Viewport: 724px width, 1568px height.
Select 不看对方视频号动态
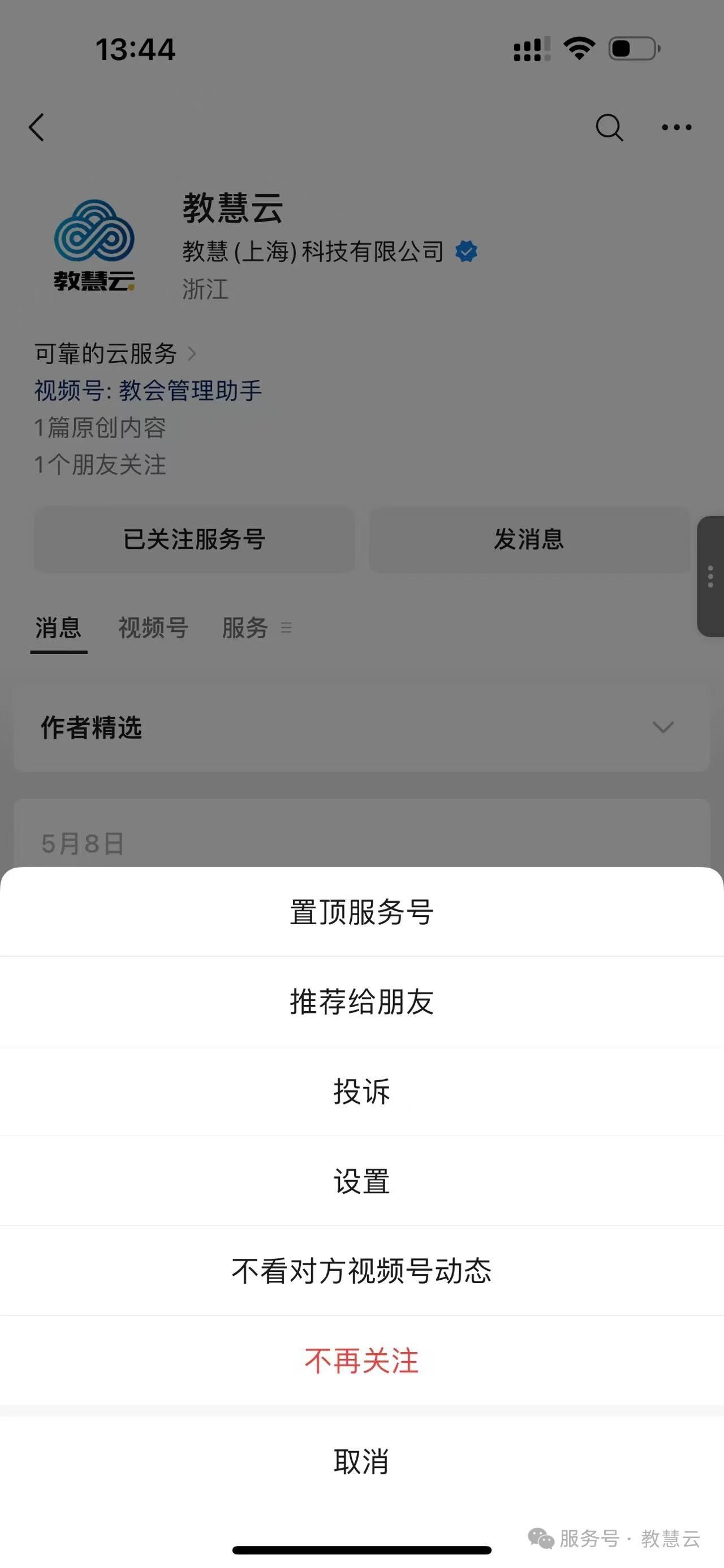coord(361,1271)
